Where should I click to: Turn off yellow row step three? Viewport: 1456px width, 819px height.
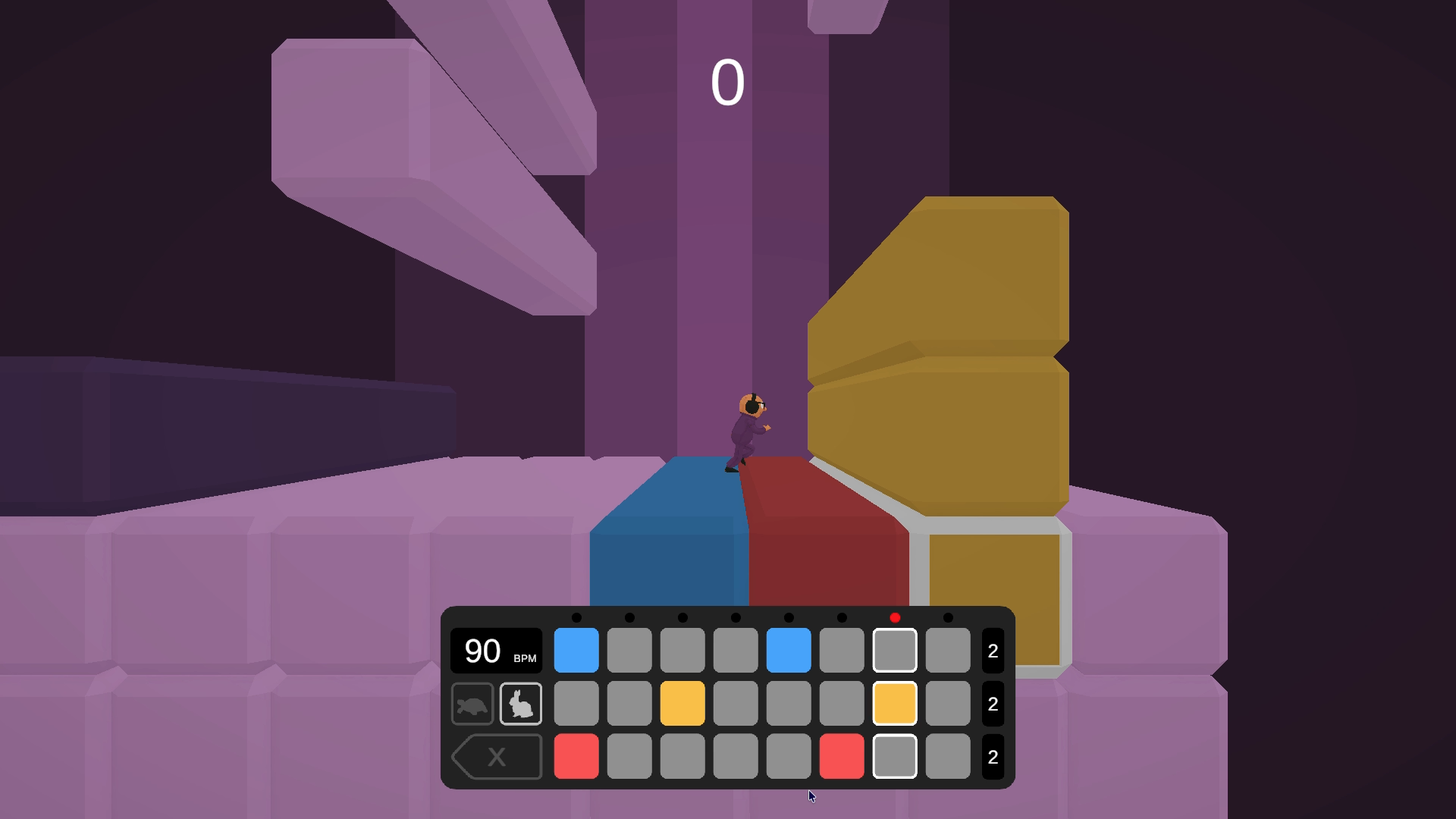tap(682, 703)
